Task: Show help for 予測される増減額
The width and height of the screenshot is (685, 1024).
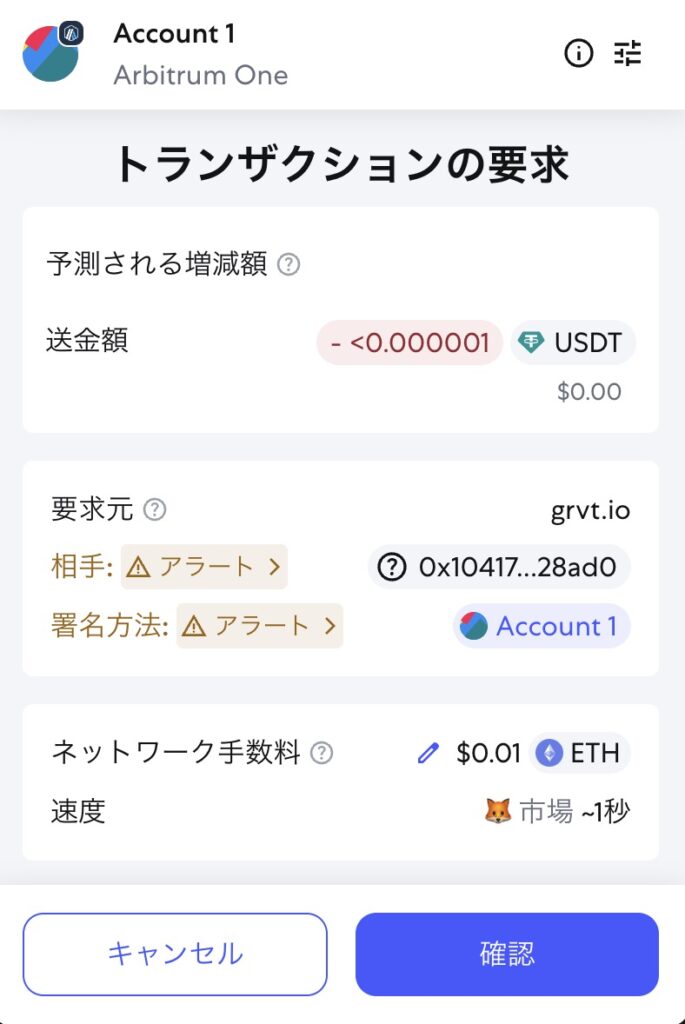Action: point(289,265)
